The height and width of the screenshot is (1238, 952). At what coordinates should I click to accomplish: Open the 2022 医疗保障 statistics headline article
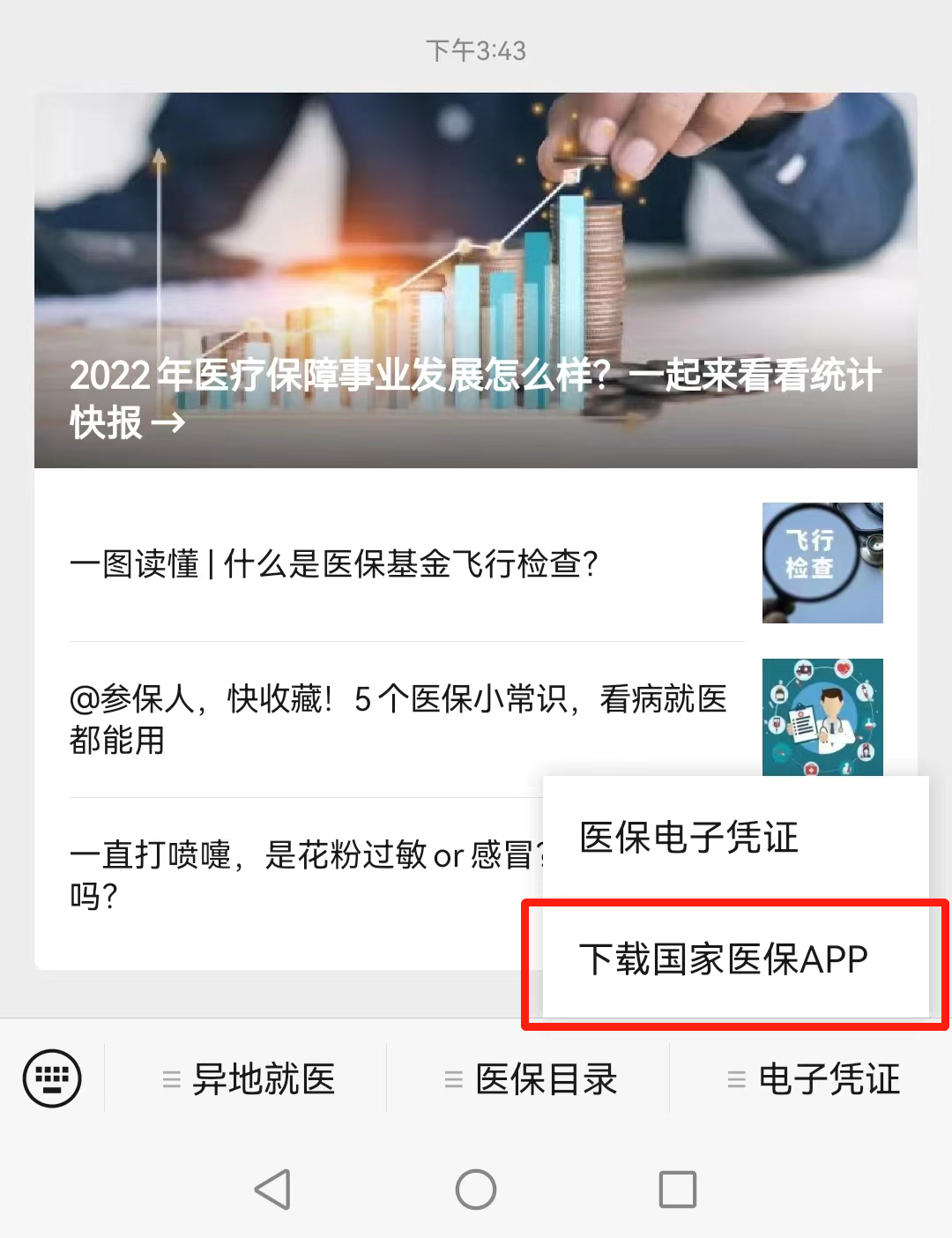point(476,280)
